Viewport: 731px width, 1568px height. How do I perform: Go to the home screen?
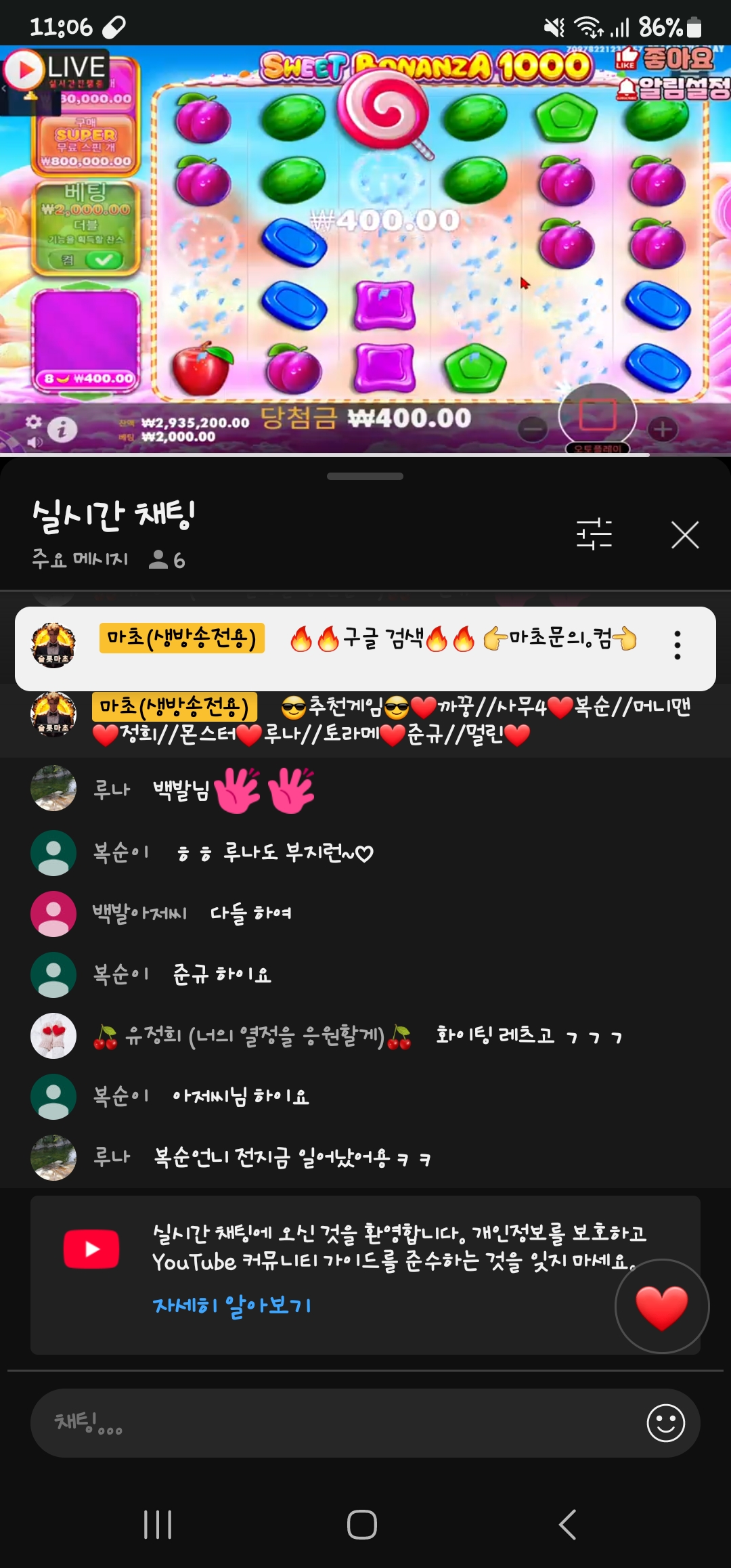point(362,1525)
